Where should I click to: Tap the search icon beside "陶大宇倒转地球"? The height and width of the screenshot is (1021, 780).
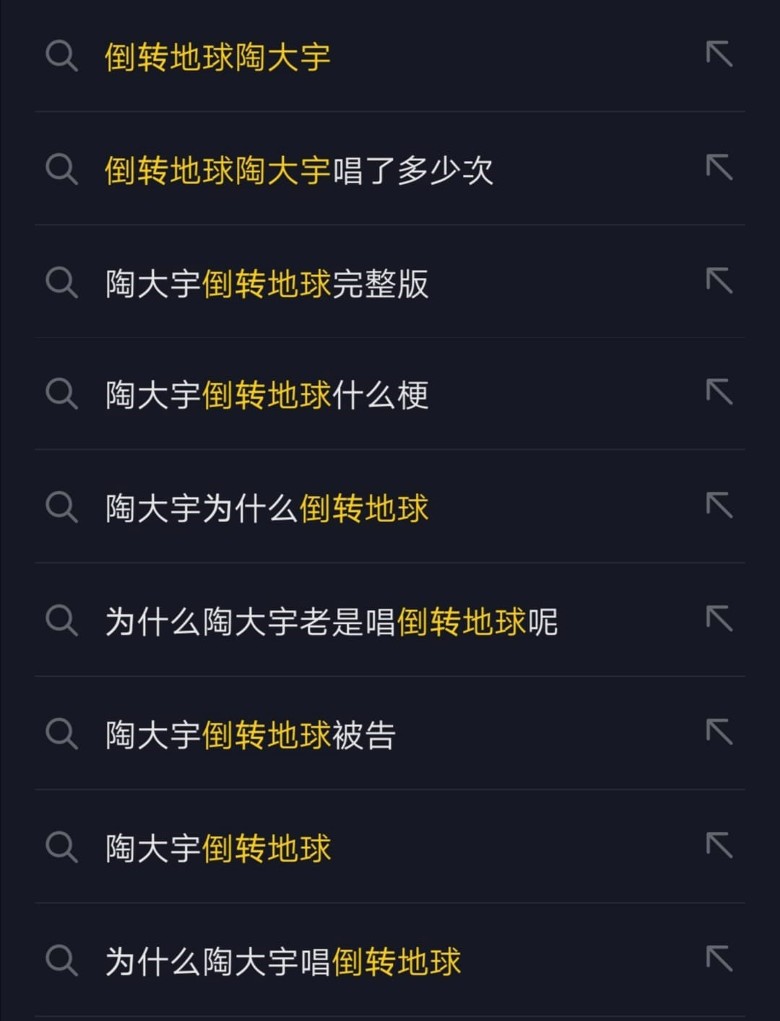click(63, 848)
